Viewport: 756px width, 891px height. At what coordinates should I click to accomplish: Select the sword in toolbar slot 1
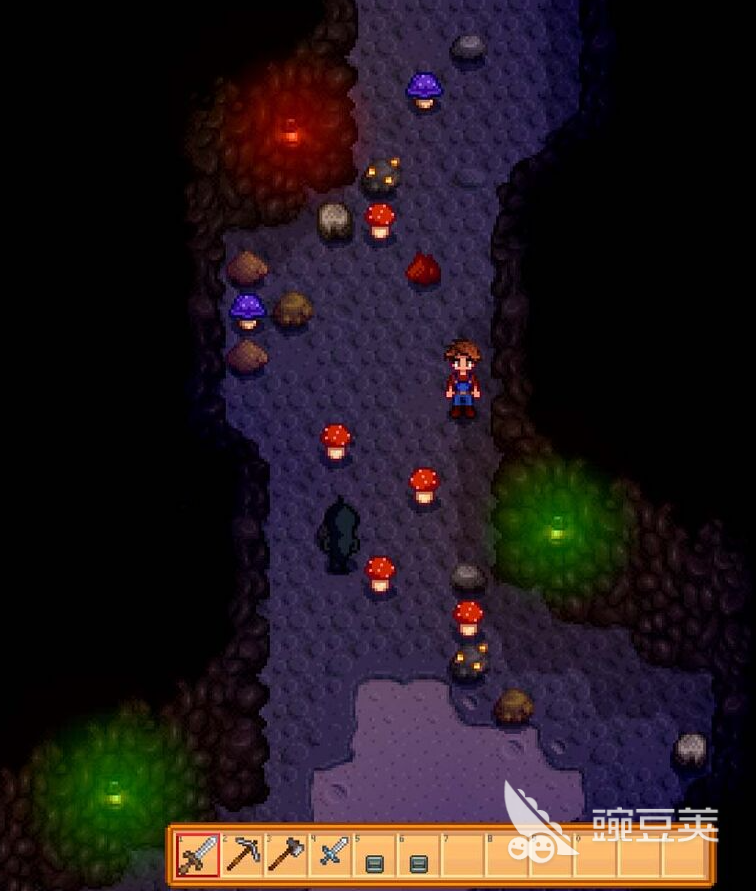[197, 856]
